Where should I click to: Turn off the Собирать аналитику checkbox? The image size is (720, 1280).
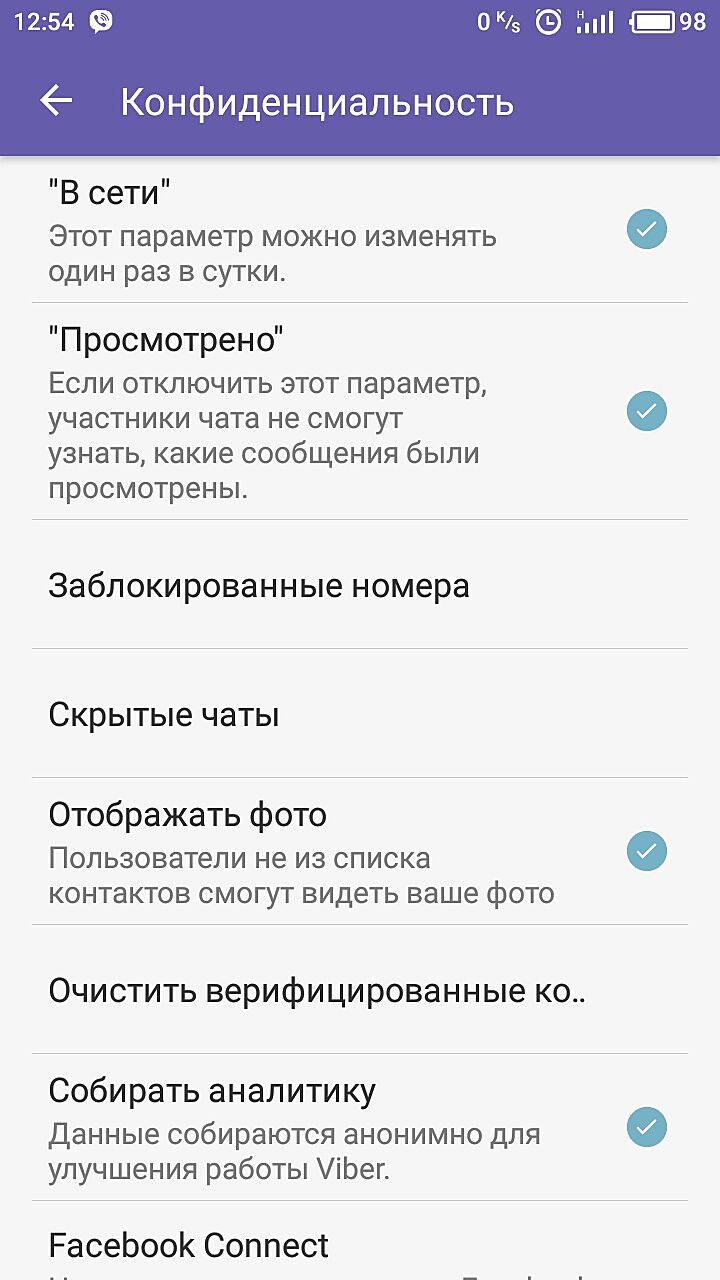point(646,1127)
